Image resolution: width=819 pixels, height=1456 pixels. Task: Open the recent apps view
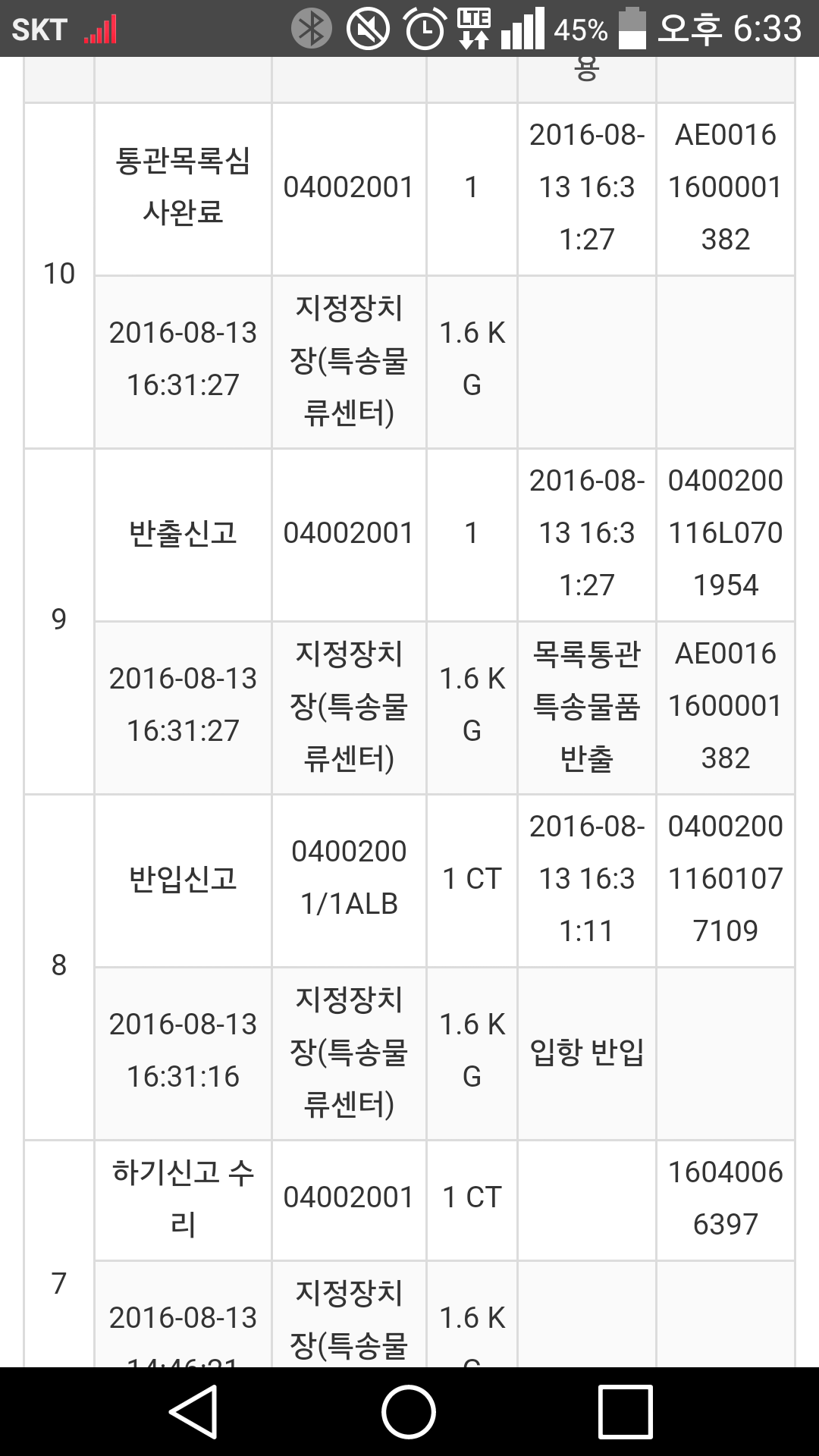(x=625, y=1412)
